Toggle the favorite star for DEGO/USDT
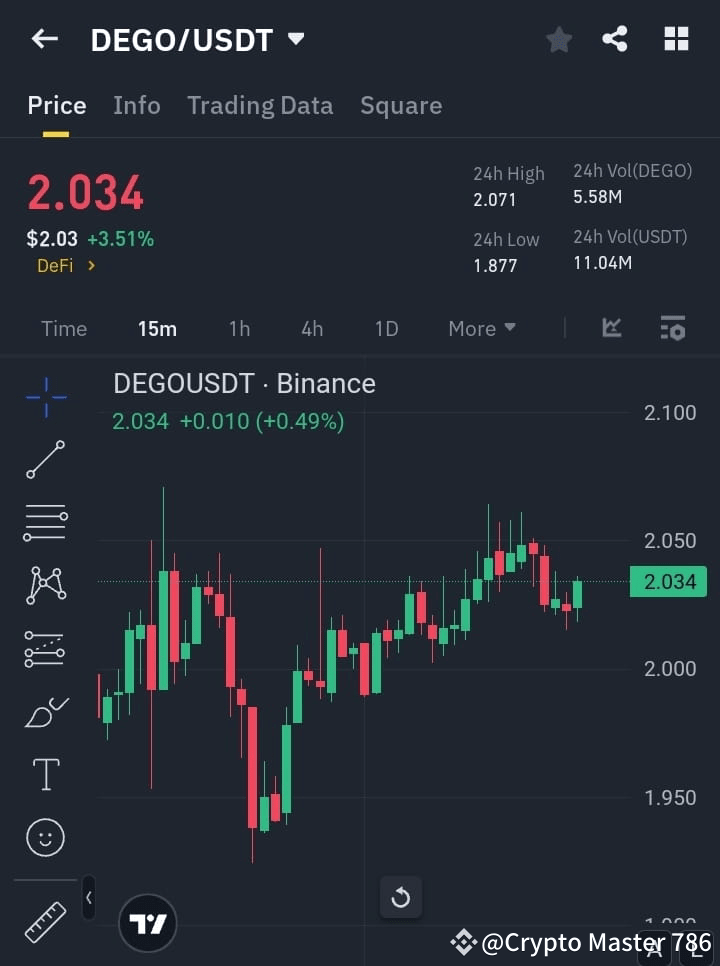The height and width of the screenshot is (966, 720). coord(558,39)
